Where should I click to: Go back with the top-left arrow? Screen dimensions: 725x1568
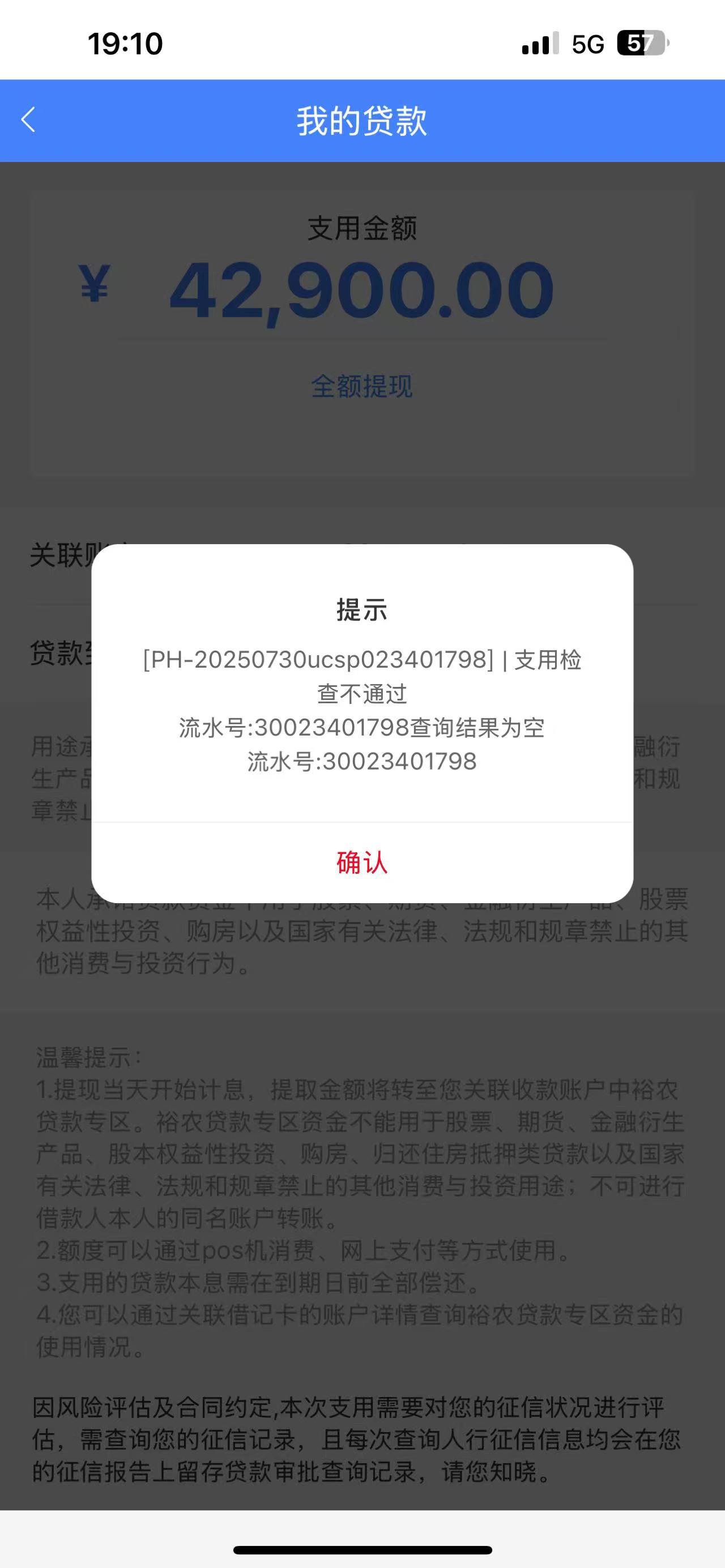tap(29, 120)
